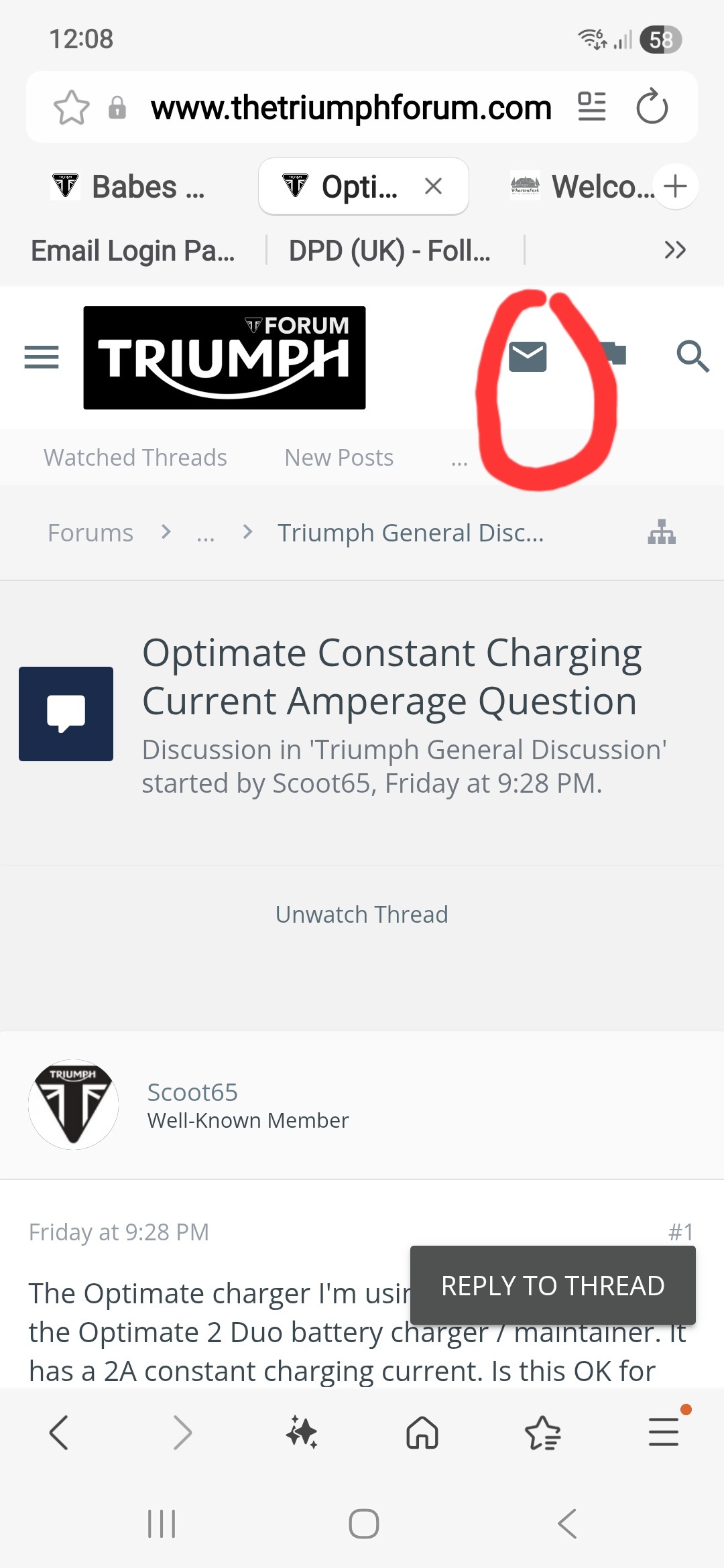
Task: Open the browser's bottom menu
Action: pyautogui.click(x=664, y=1433)
